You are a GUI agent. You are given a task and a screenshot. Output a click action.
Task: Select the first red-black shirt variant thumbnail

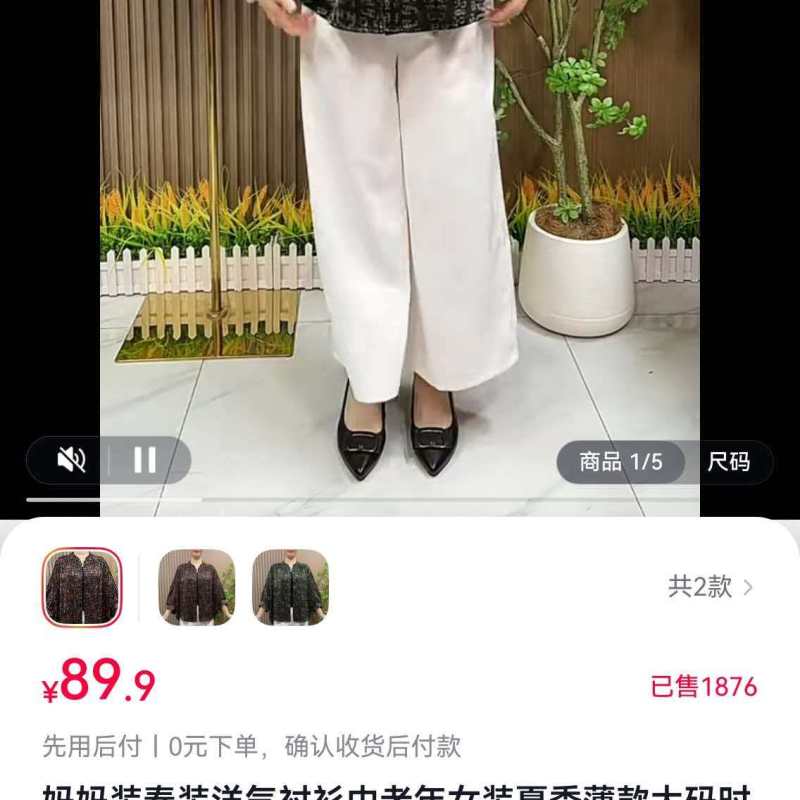point(82,588)
